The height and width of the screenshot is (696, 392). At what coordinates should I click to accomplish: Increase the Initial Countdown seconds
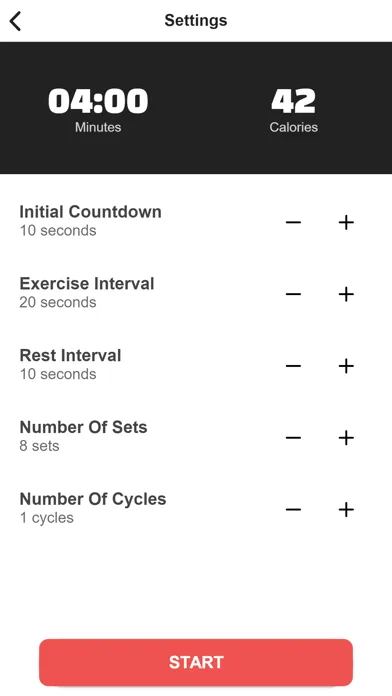pos(346,222)
